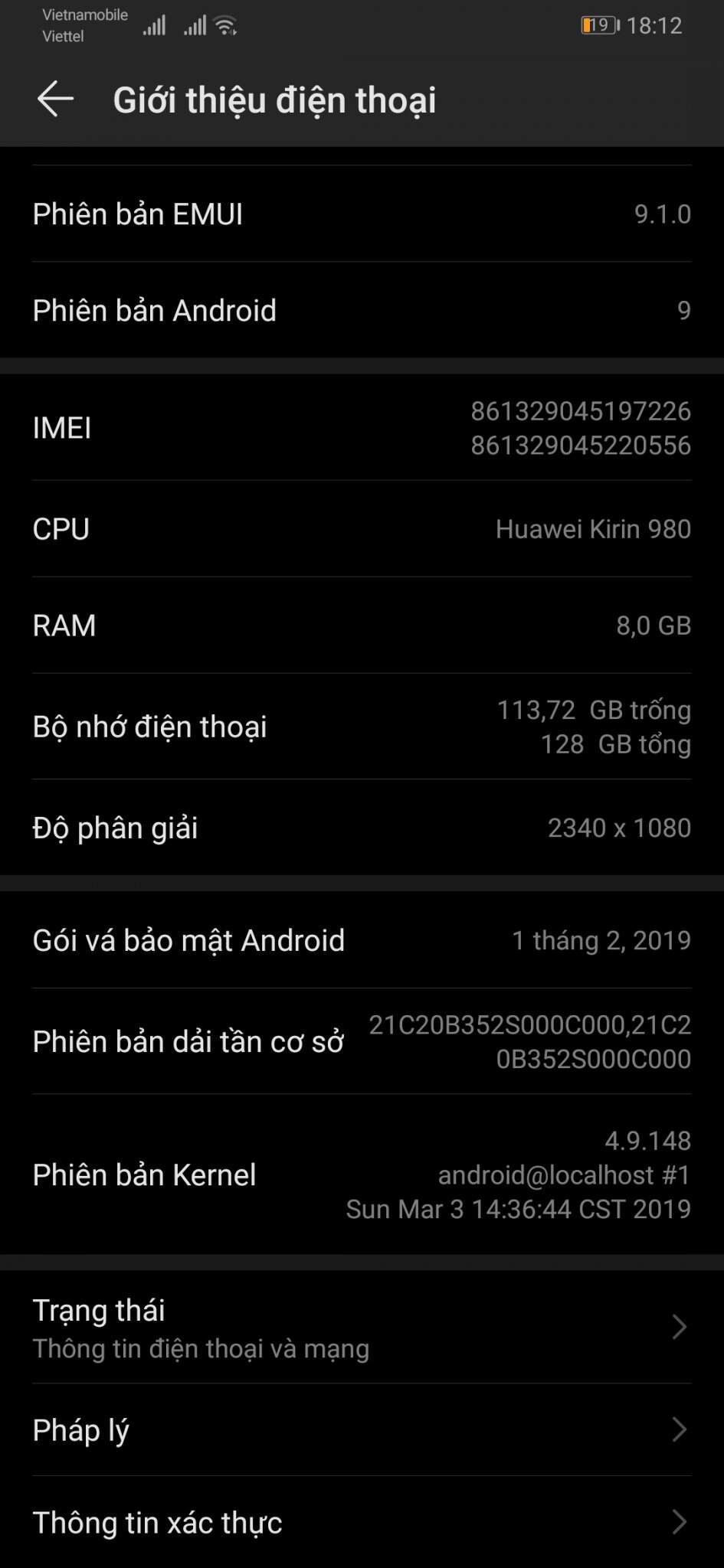Open Trạng thái phone and network info

point(362,1327)
